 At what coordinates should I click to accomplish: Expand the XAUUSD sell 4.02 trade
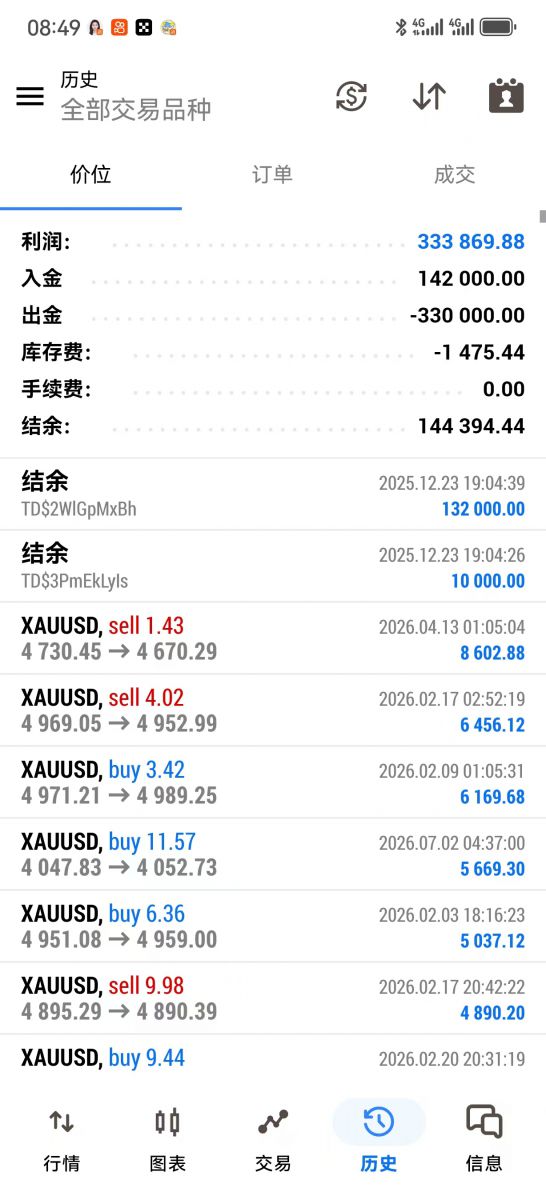tap(273, 711)
